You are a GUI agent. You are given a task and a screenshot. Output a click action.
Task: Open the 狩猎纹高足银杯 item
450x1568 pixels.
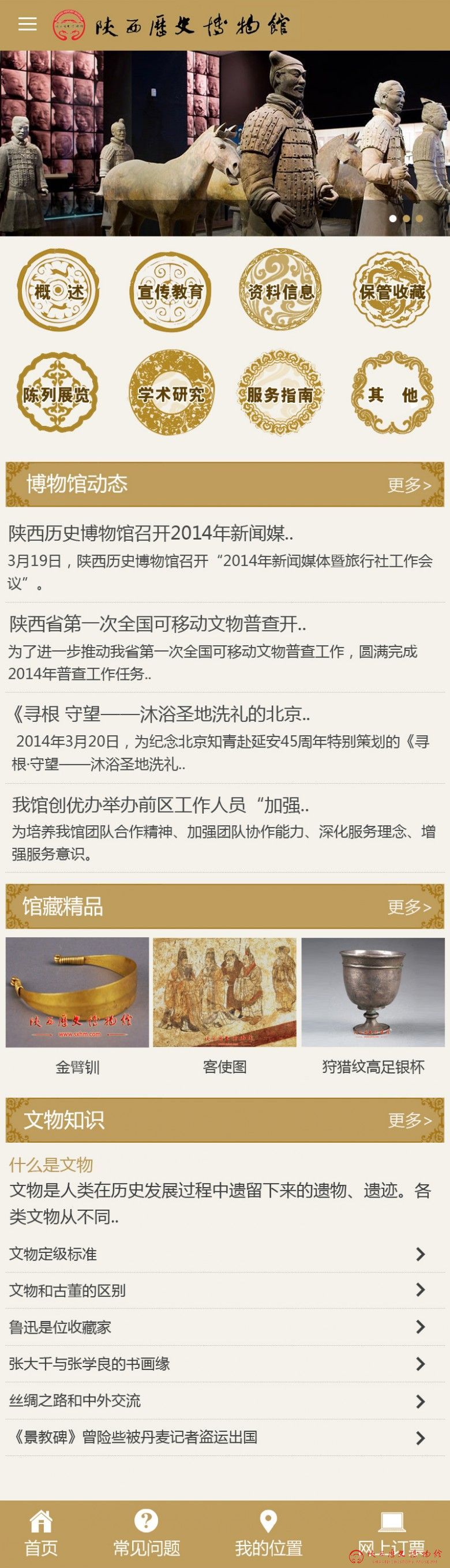pos(373,993)
